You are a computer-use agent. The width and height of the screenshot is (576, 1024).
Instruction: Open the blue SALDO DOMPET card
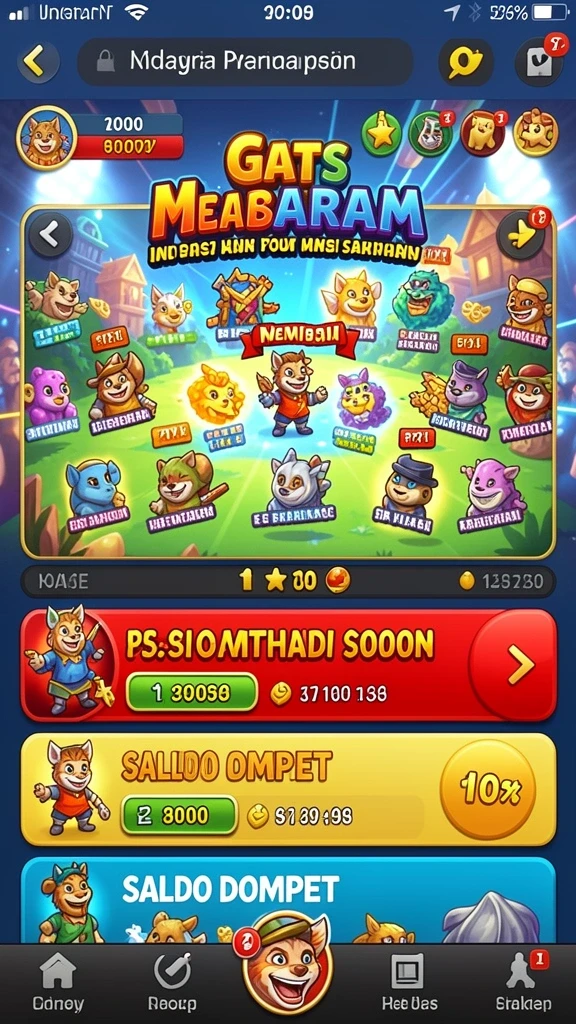(x=288, y=901)
